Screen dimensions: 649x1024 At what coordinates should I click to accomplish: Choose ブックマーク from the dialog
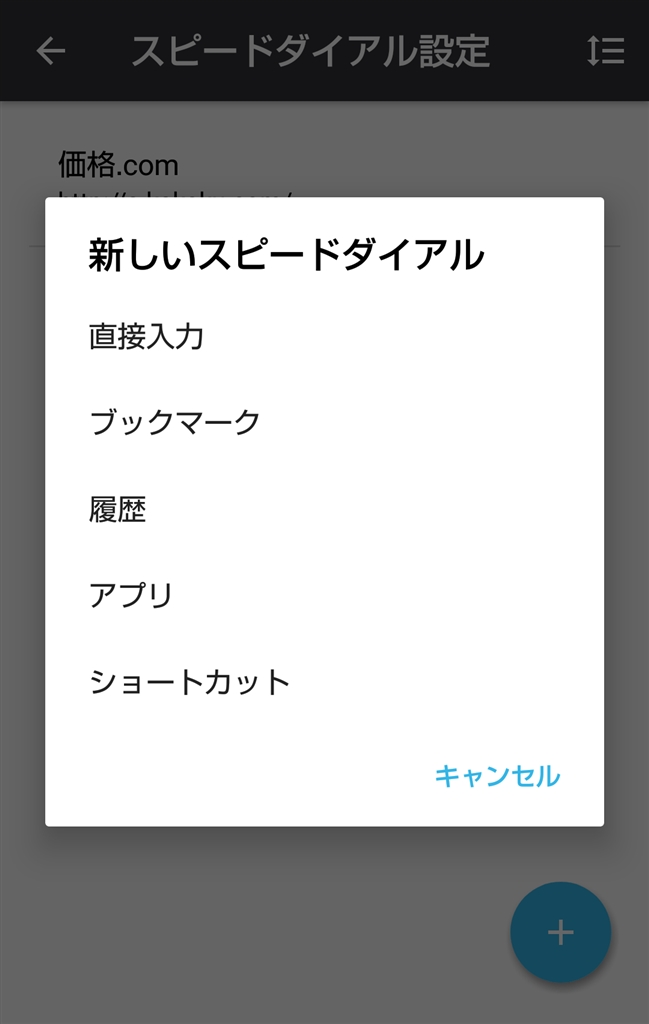click(x=175, y=423)
